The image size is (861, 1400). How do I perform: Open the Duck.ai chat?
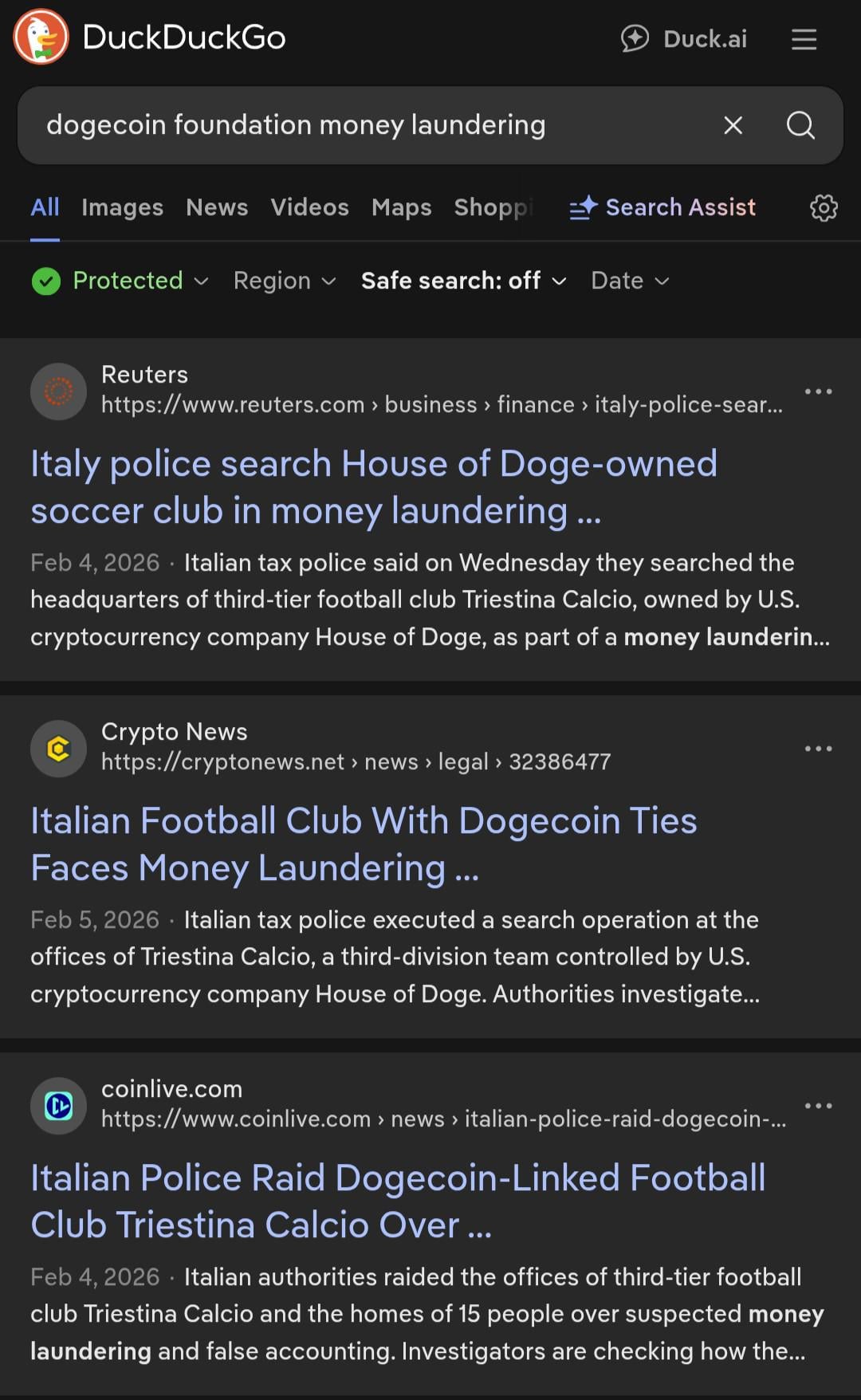[x=684, y=39]
